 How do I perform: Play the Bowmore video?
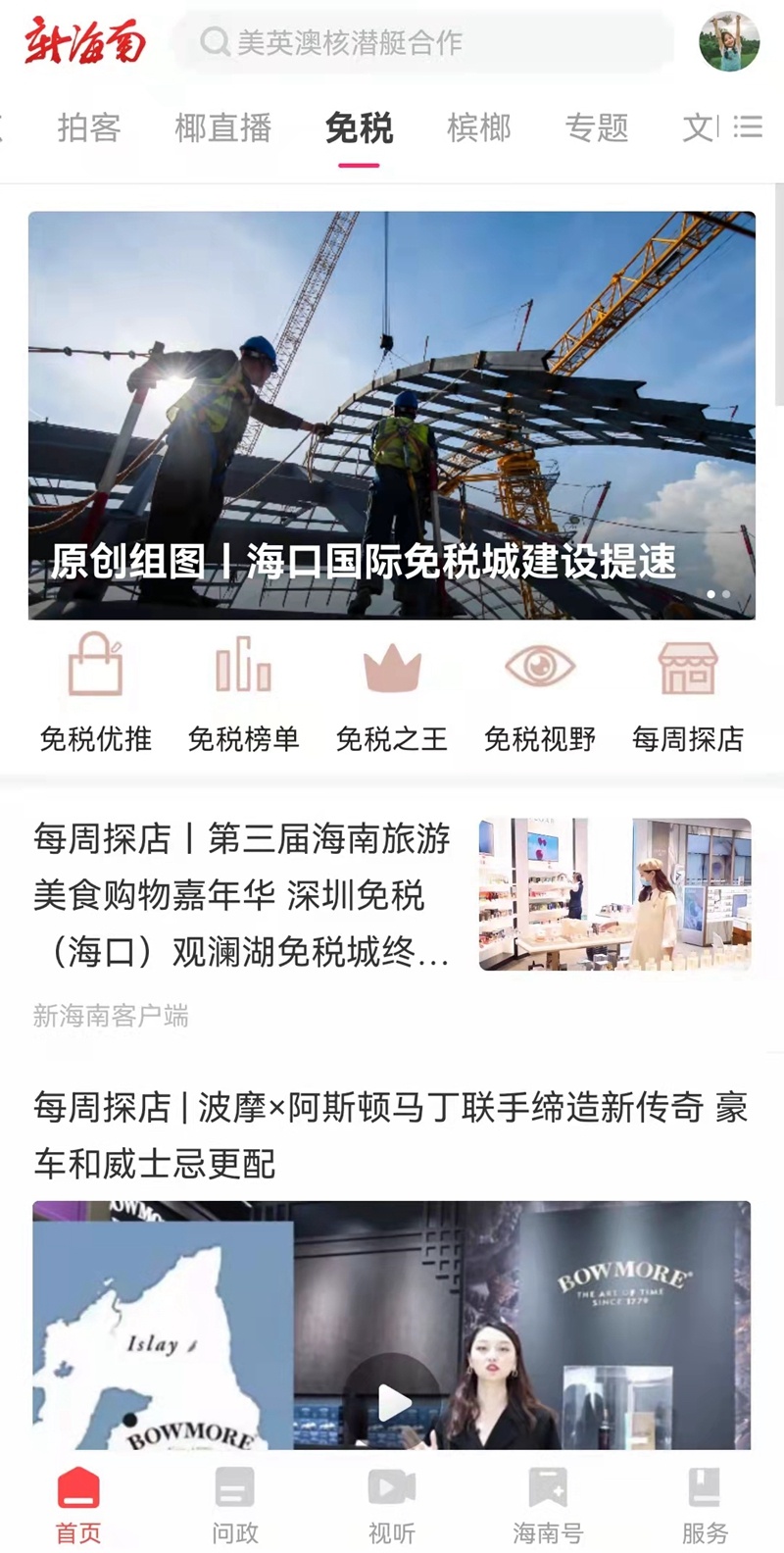coord(394,1402)
